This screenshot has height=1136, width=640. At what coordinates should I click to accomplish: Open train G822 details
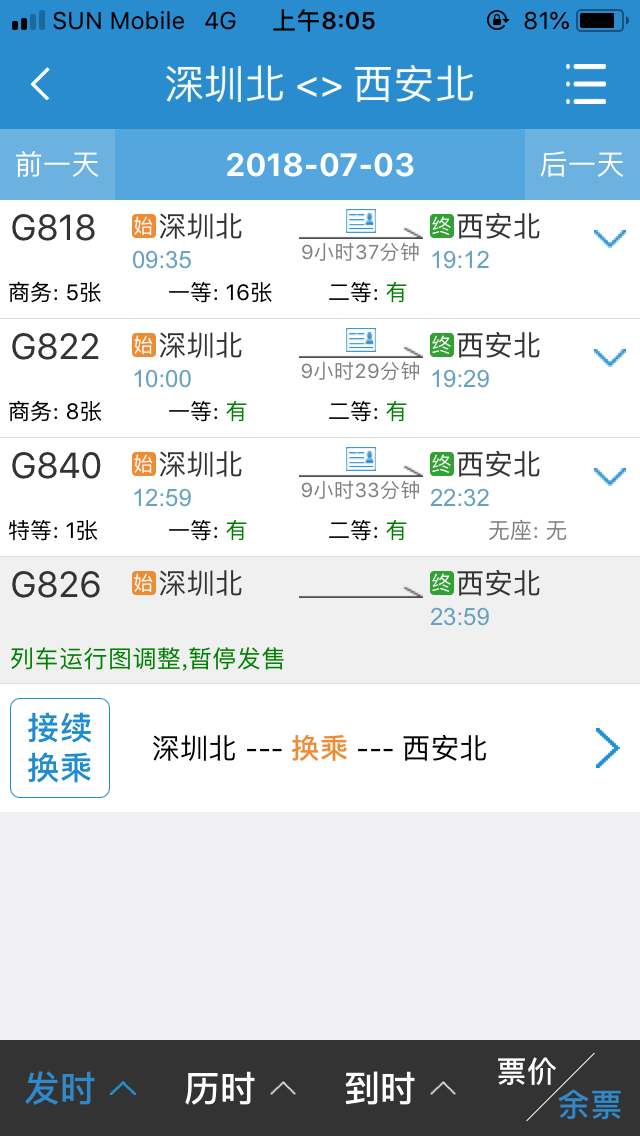click(x=55, y=347)
